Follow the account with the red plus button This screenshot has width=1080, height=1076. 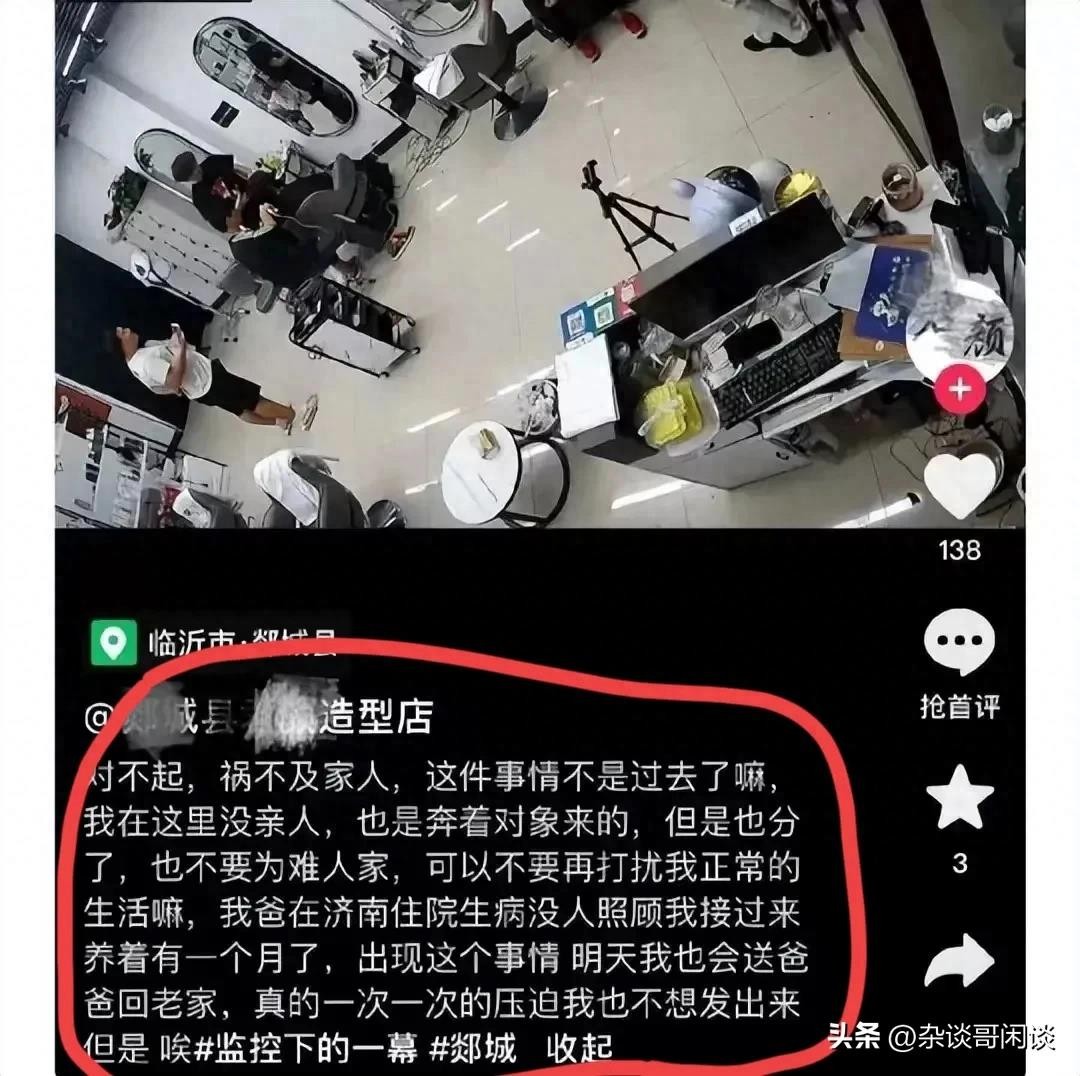pos(959,389)
